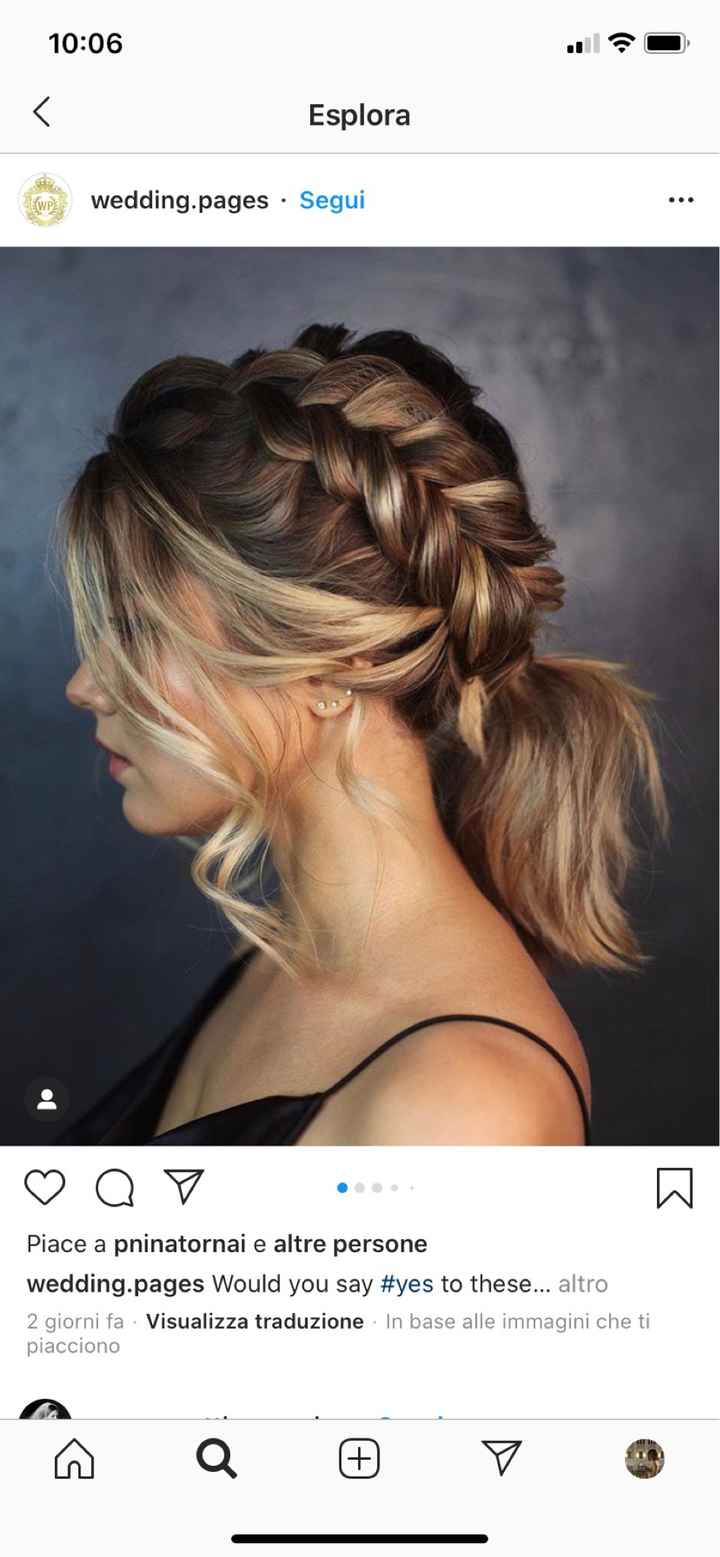Tap Visualizza traduzione to translate caption

pos(254,1321)
